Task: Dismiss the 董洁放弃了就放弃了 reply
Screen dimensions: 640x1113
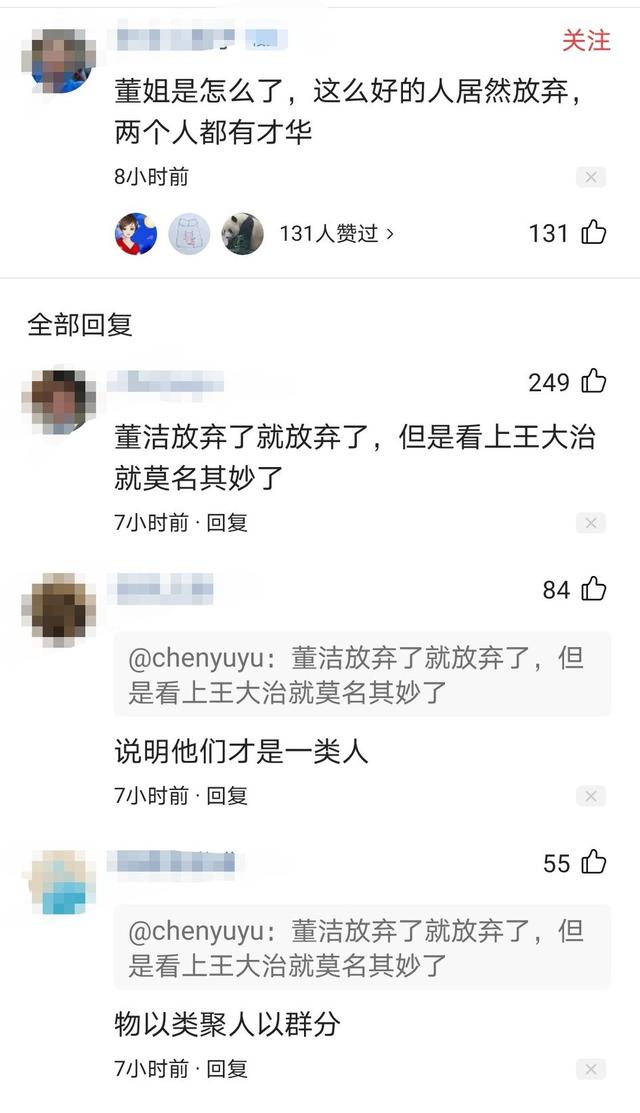Action: click(591, 523)
